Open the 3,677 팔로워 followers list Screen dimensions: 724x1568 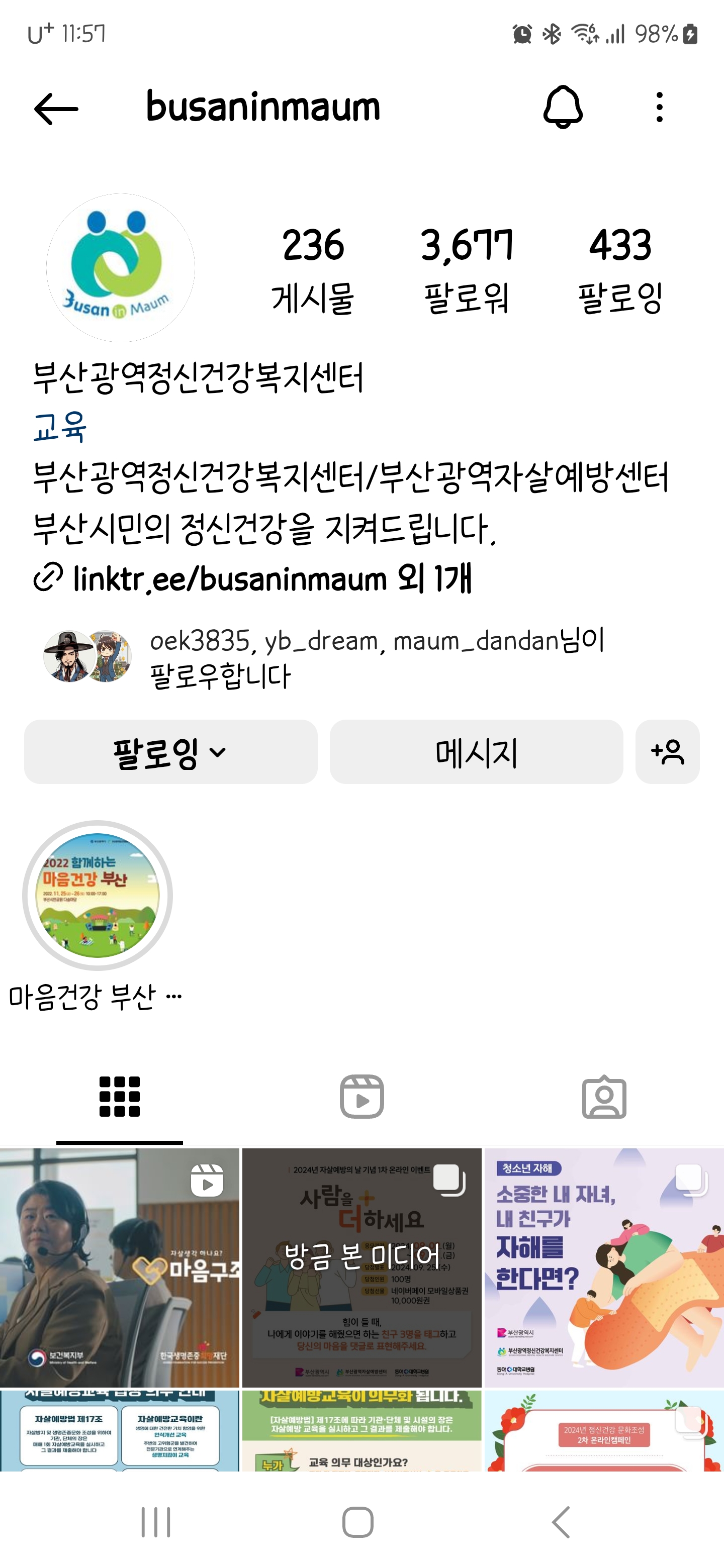click(467, 270)
